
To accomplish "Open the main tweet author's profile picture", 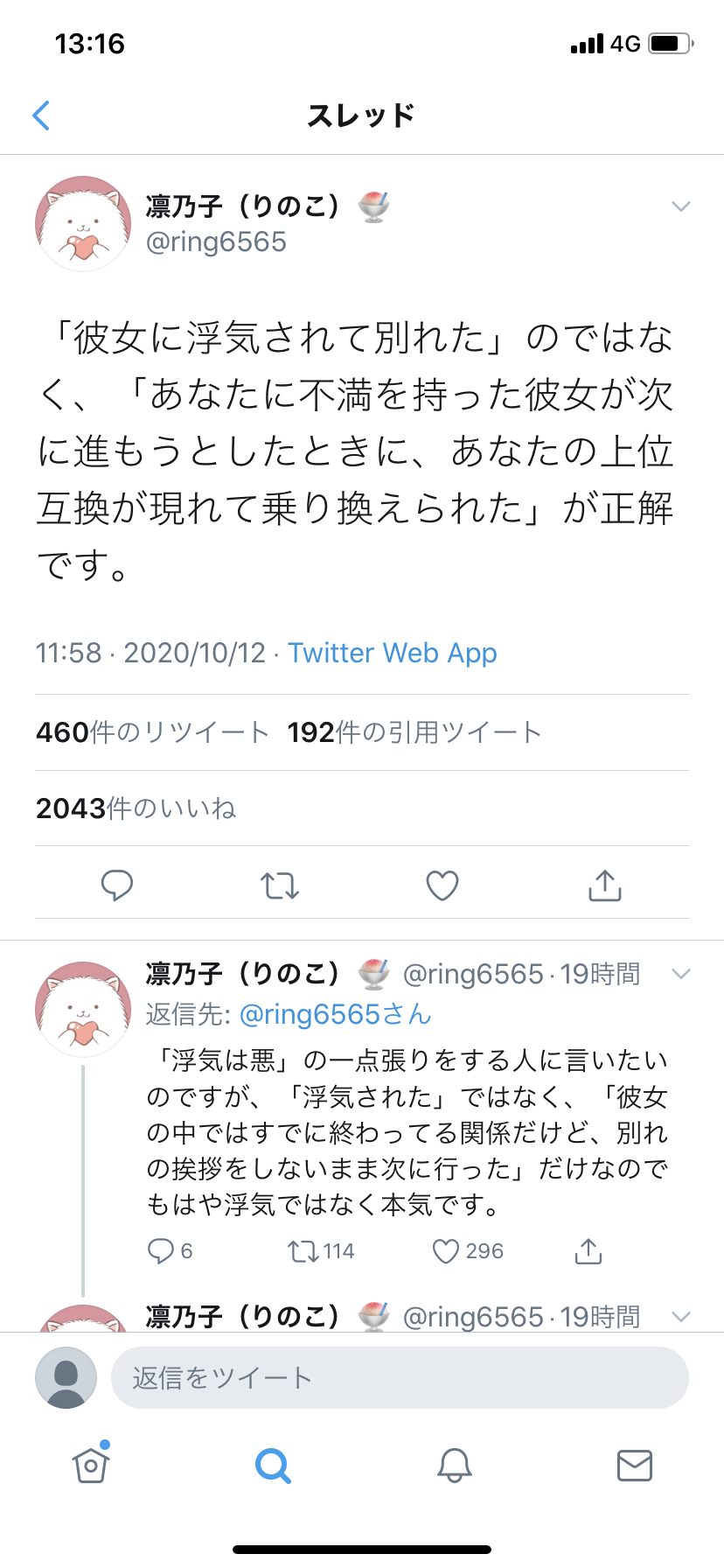I will coord(83,223).
